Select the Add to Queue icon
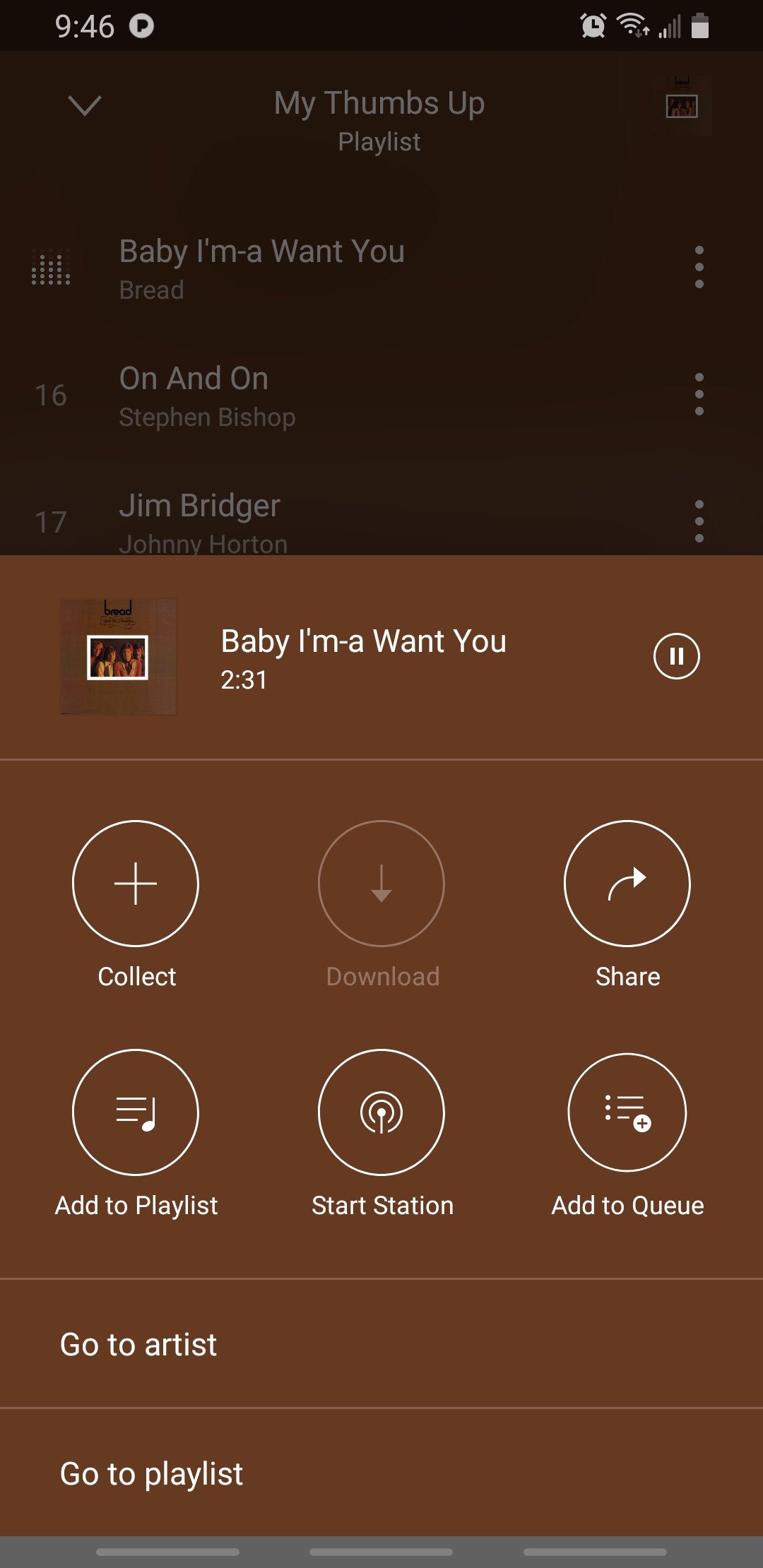Image resolution: width=763 pixels, height=1568 pixels. (x=627, y=1112)
